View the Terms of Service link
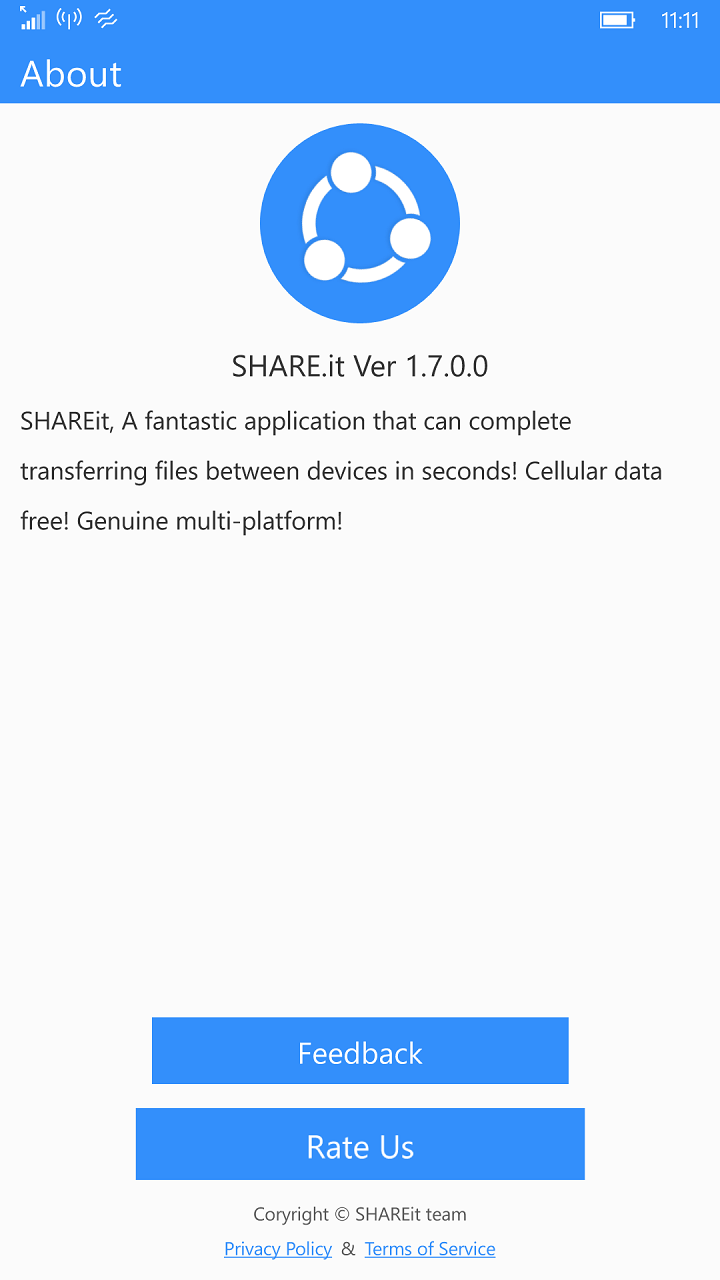The image size is (720, 1280). click(x=430, y=1249)
